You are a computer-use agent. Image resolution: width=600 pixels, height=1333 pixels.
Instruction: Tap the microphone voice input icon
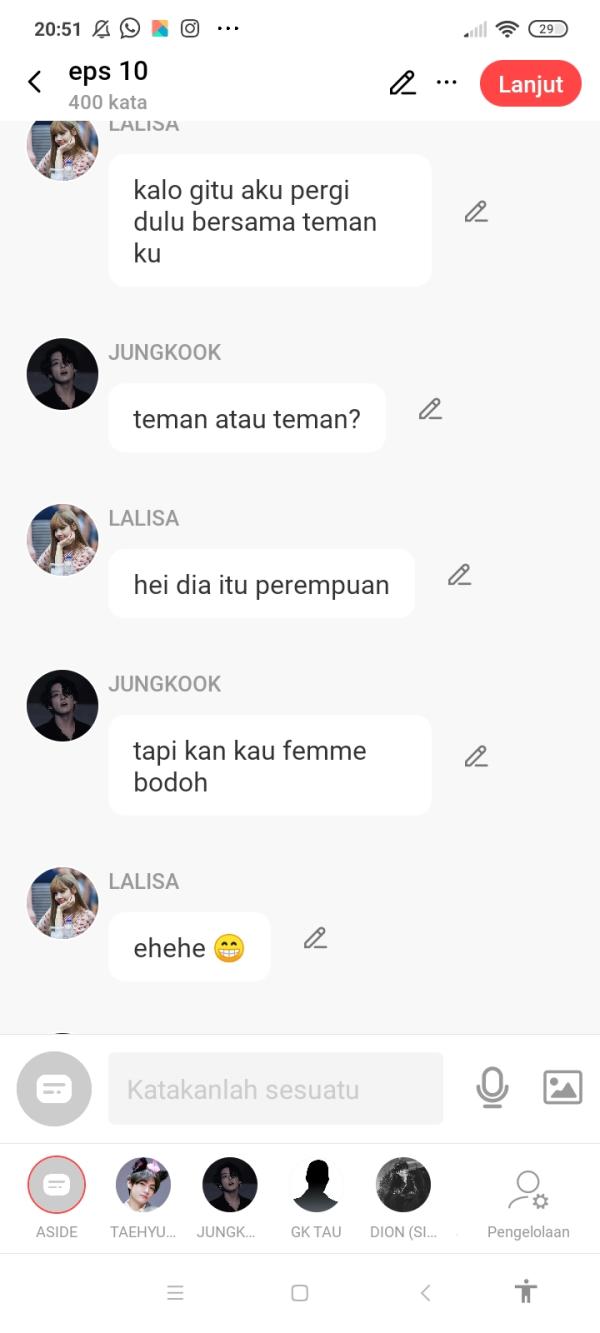click(492, 1088)
